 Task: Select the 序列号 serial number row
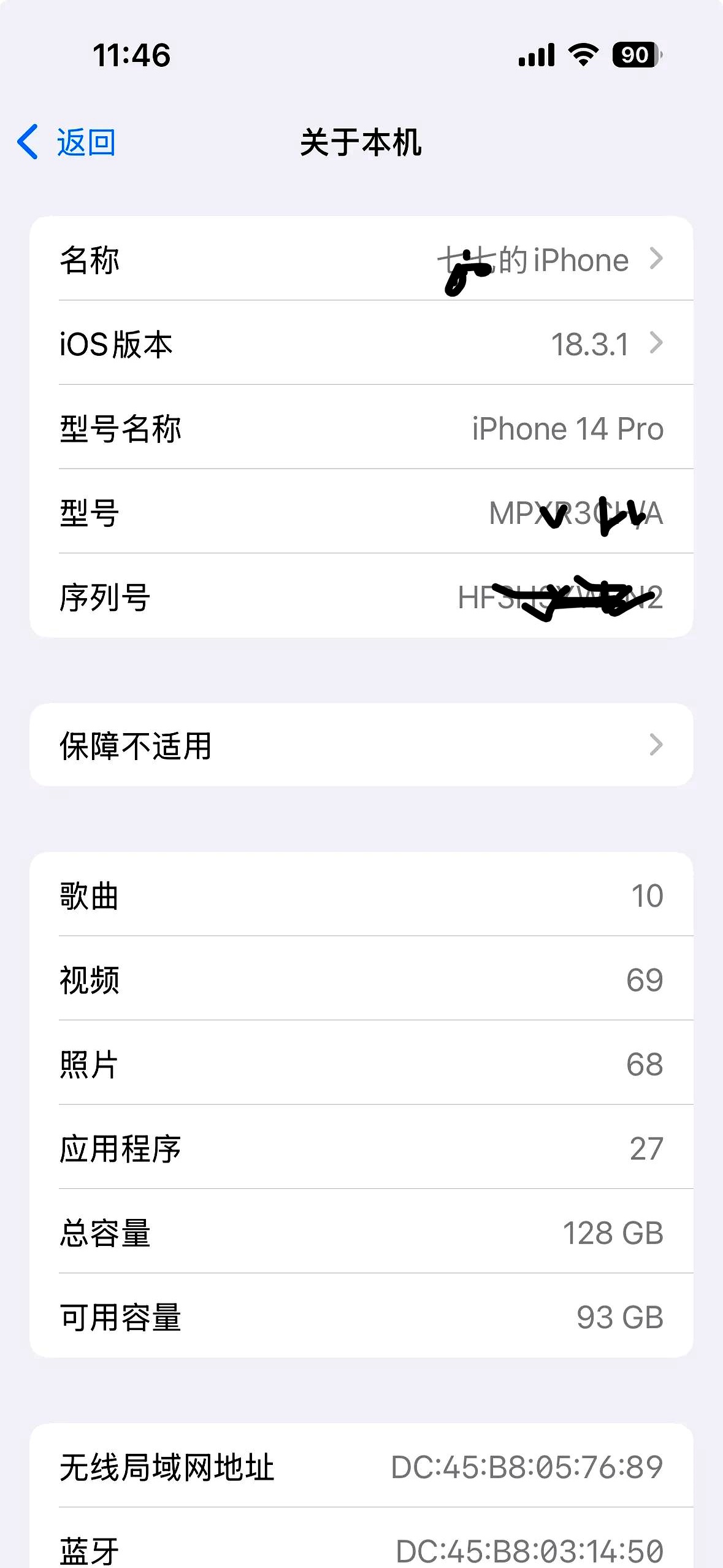pos(362,599)
